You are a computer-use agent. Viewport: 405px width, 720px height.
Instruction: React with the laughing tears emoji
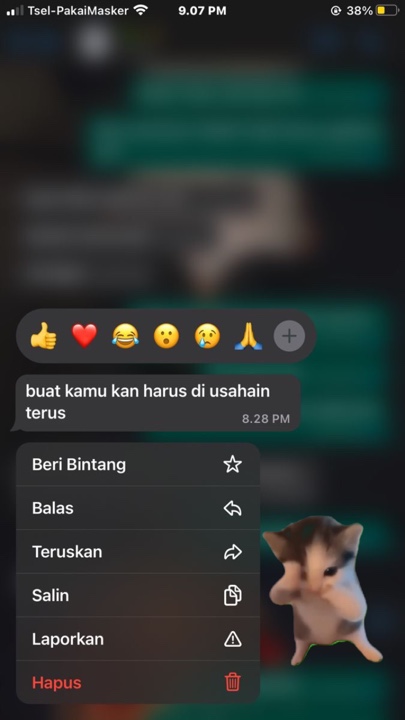coord(125,336)
